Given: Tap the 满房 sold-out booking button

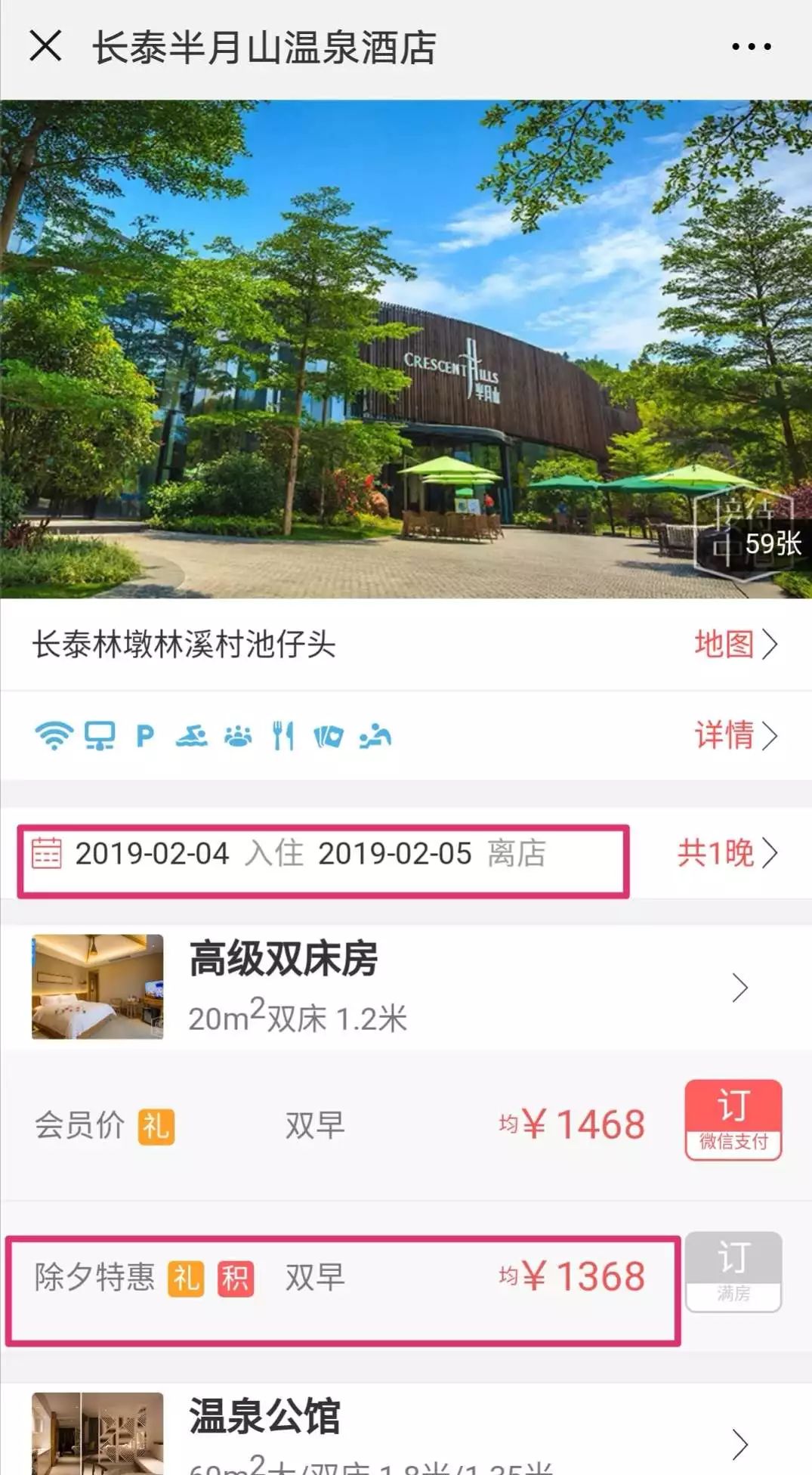Looking at the screenshot, I should (x=733, y=1272).
